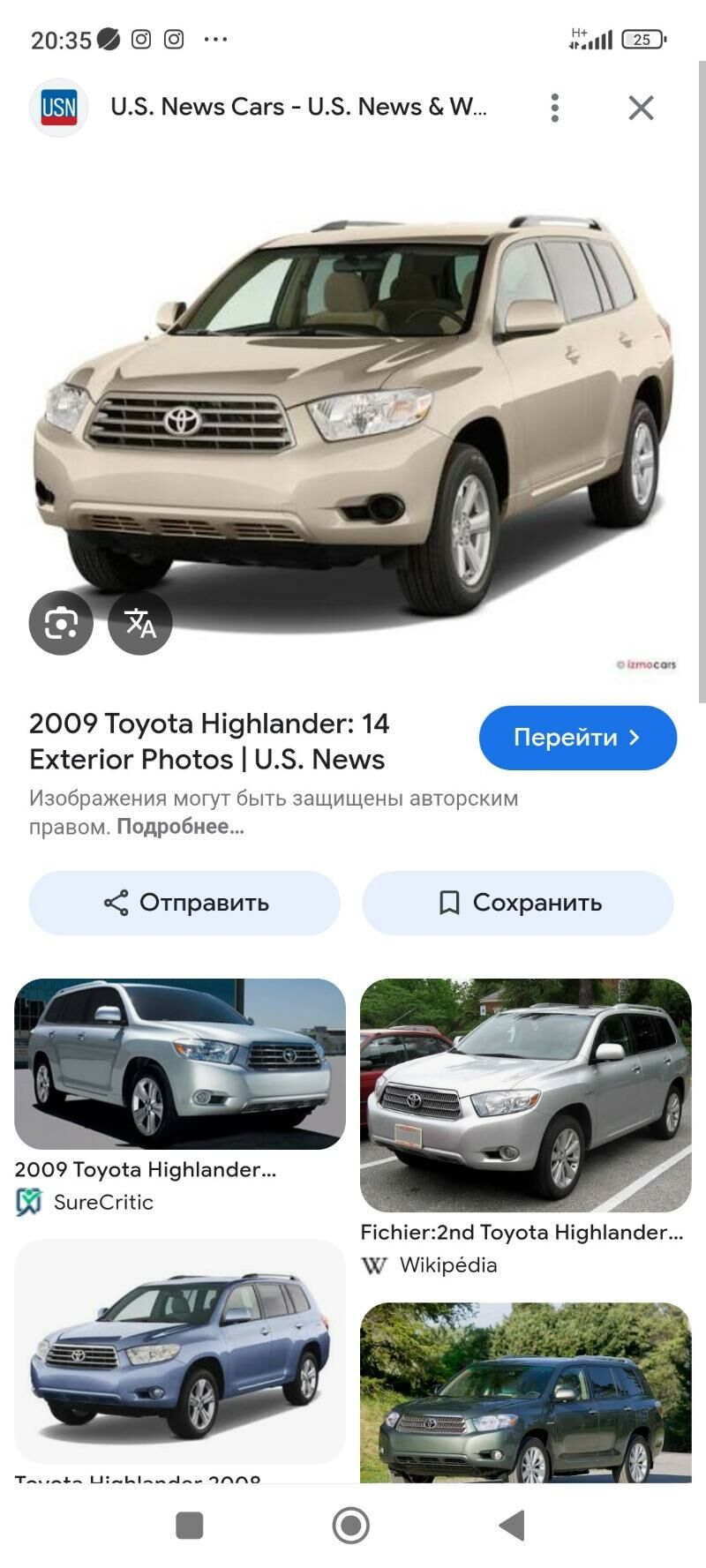Share the image via Отправить
The height and width of the screenshot is (1568, 706).
[184, 903]
